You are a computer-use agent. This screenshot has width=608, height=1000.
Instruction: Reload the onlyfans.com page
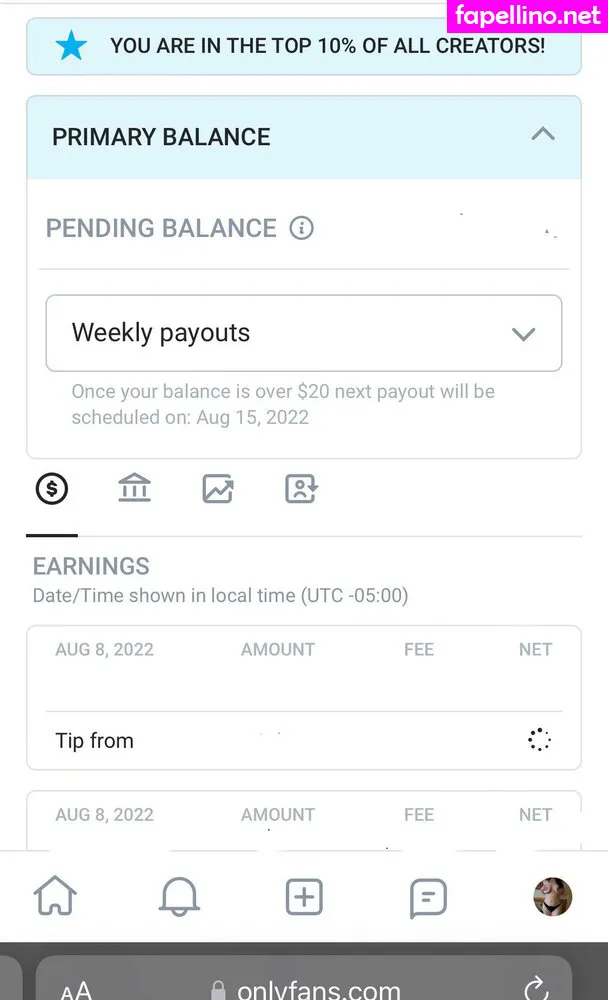537,988
